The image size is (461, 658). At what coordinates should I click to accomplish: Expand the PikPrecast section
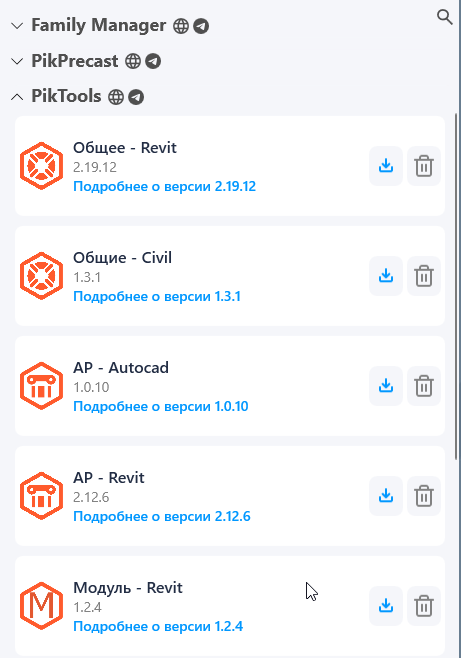17,62
